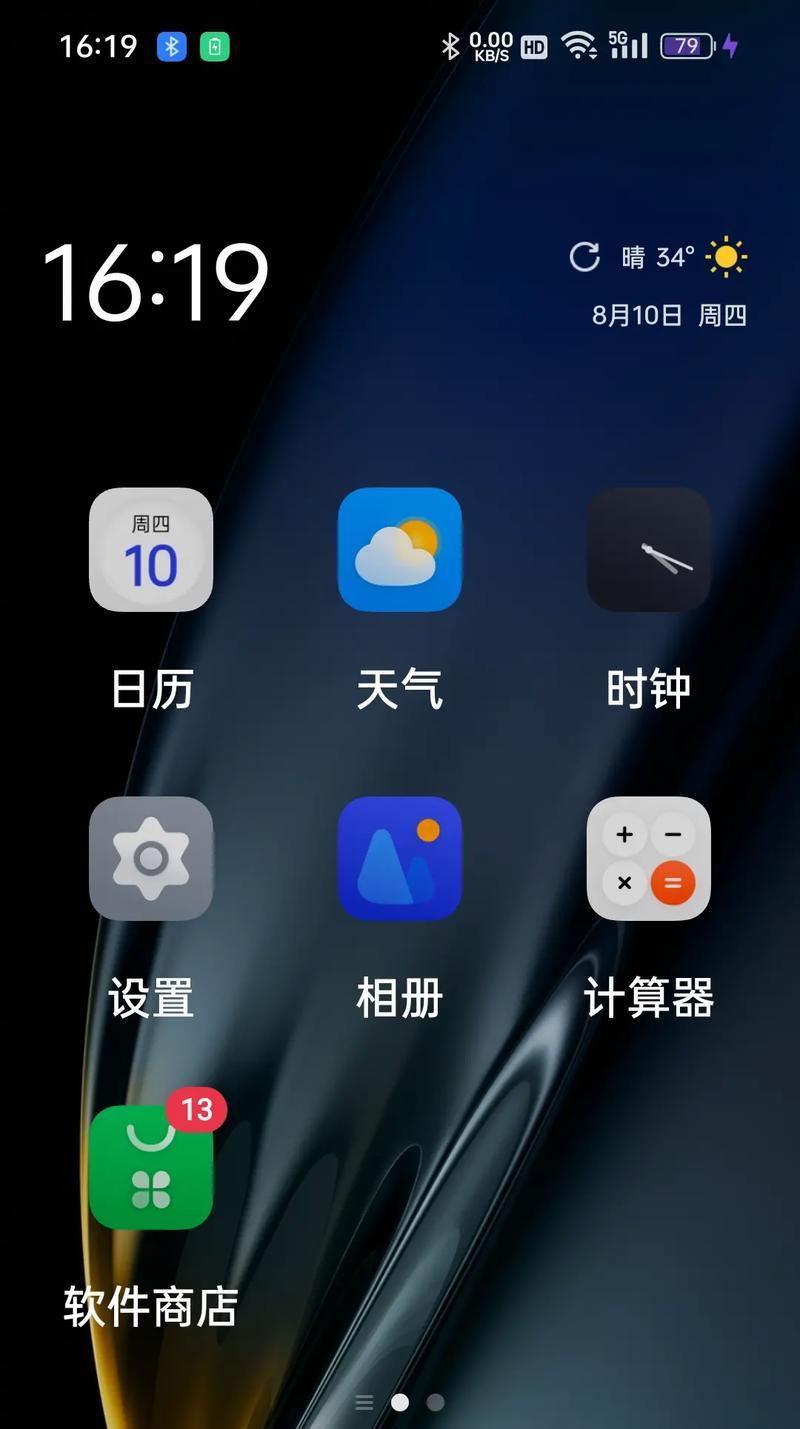The image size is (800, 1429).
Task: Open 设置 settings
Action: [x=151, y=858]
